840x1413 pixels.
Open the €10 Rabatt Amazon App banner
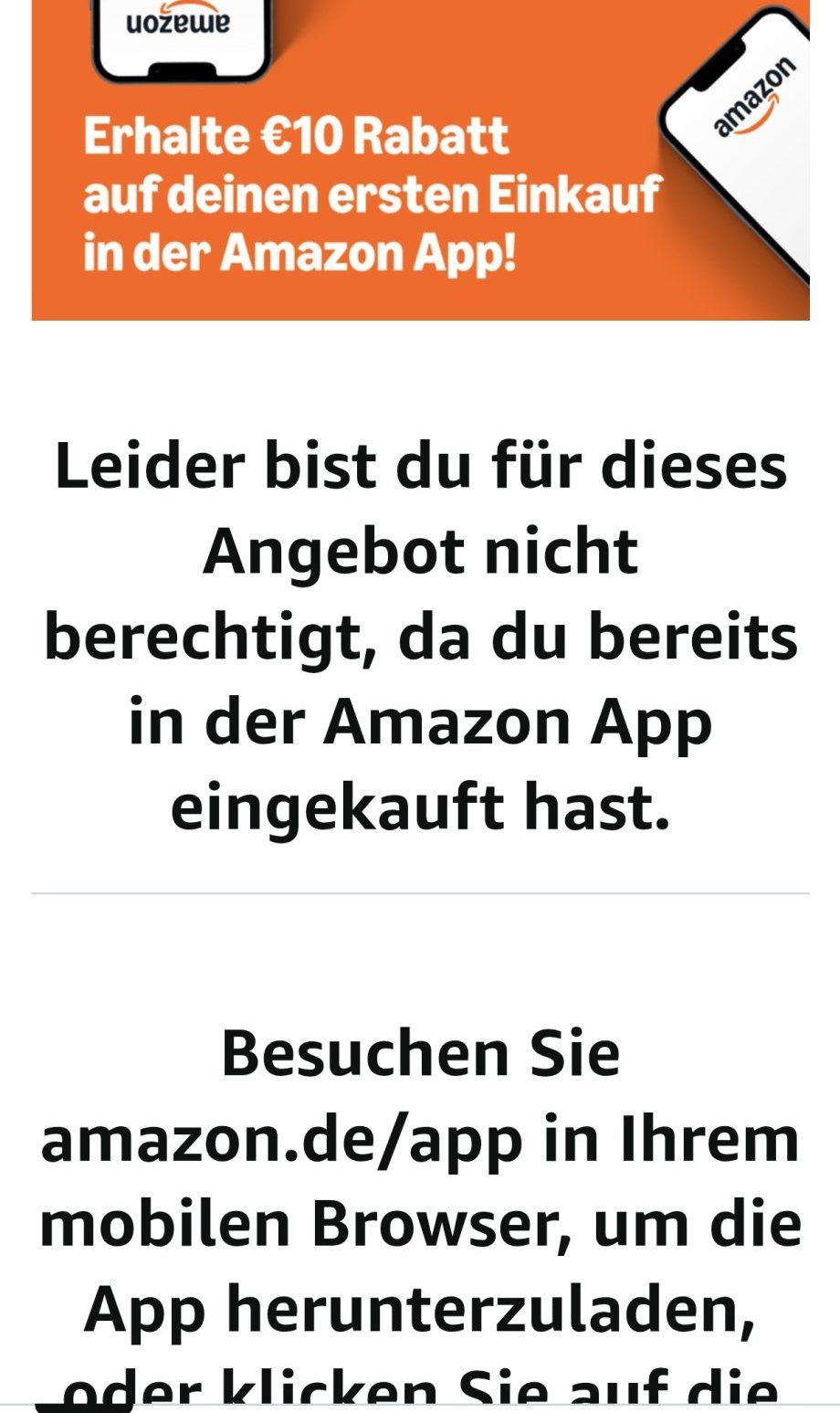point(420,160)
